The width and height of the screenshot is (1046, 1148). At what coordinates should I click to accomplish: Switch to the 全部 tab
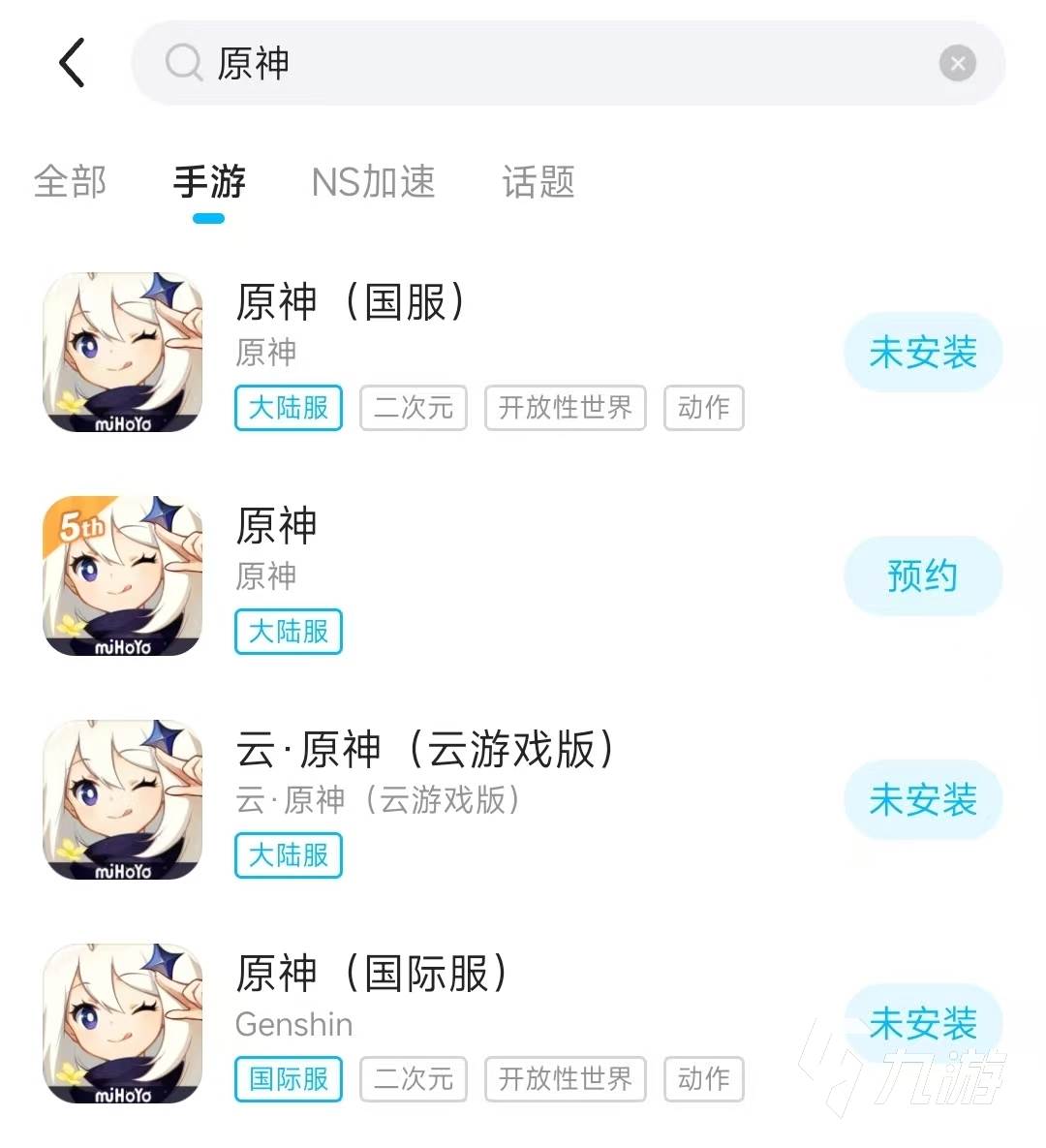click(70, 184)
